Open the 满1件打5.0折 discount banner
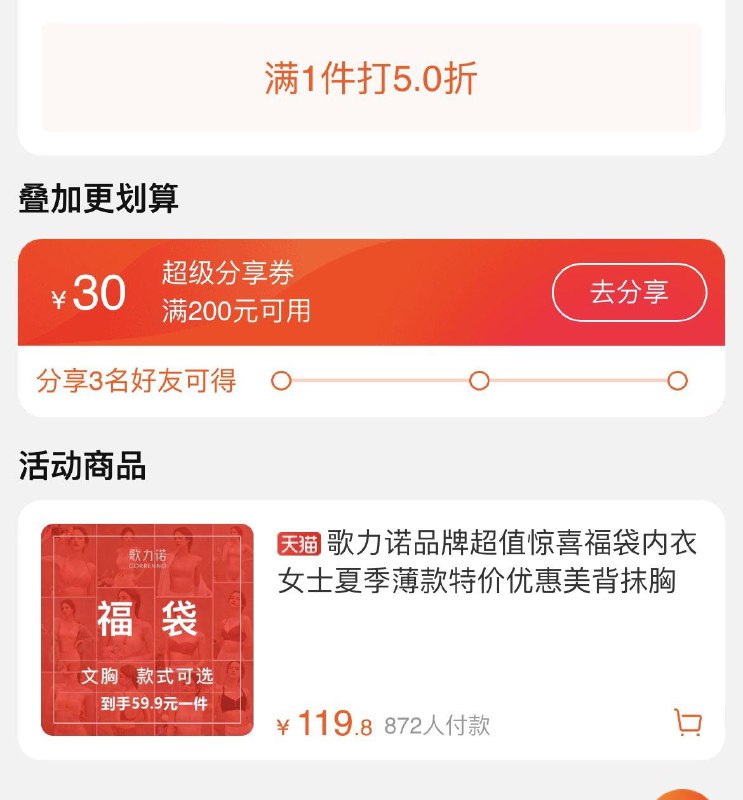Screen dimensions: 743x800 pyautogui.click(x=371, y=75)
